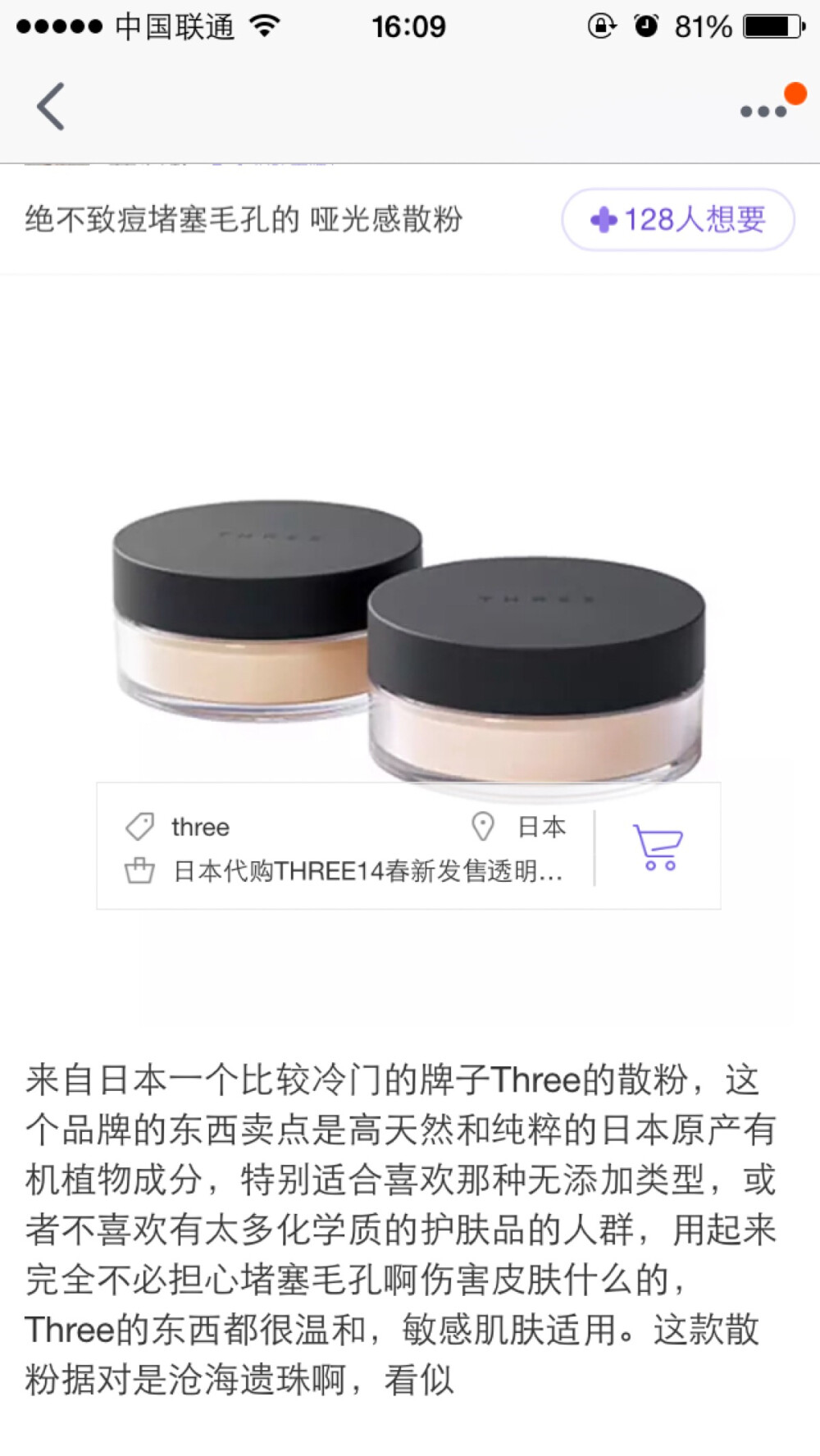Tap the location pin icon beside 日本
Image resolution: width=820 pixels, height=1456 pixels.
(x=483, y=827)
